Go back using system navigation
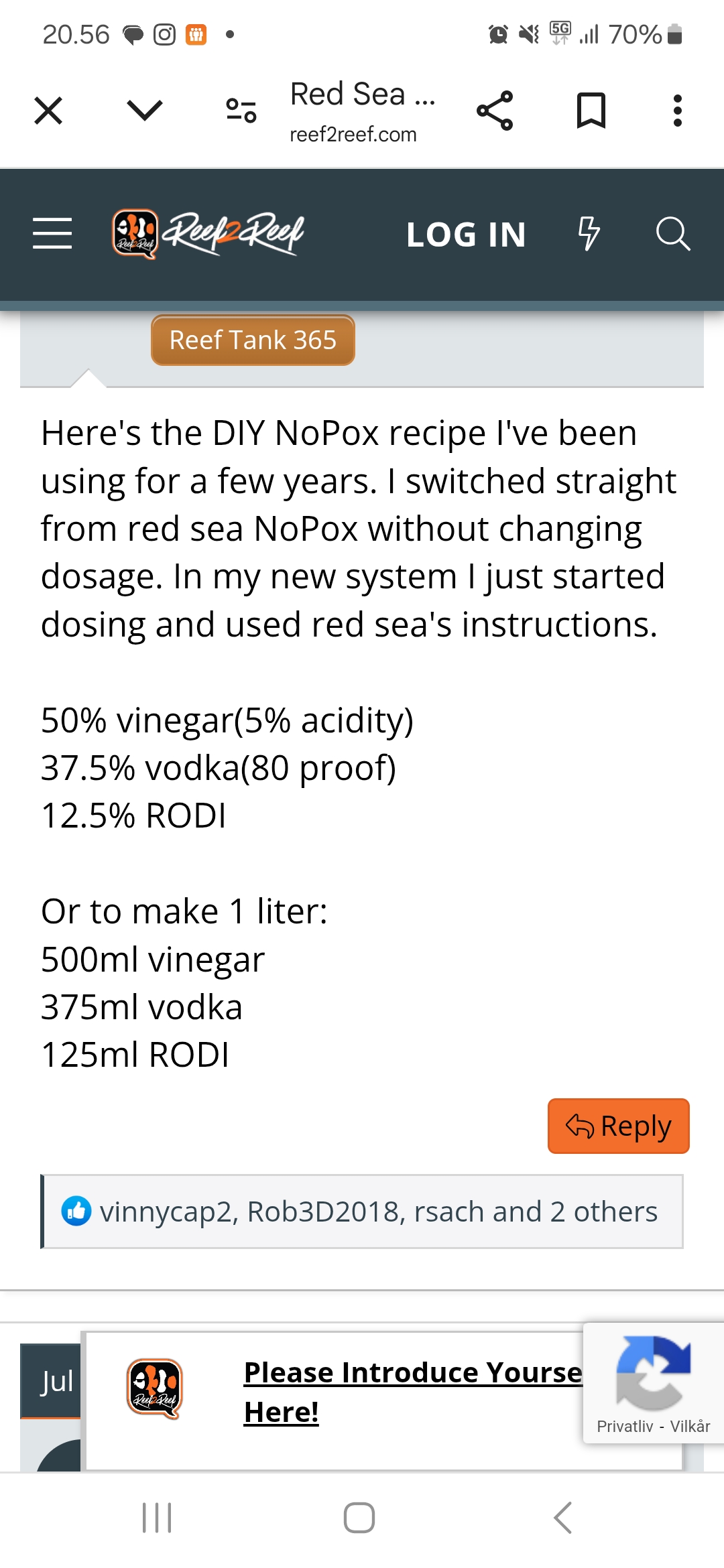The image size is (724, 1568). [x=563, y=1518]
